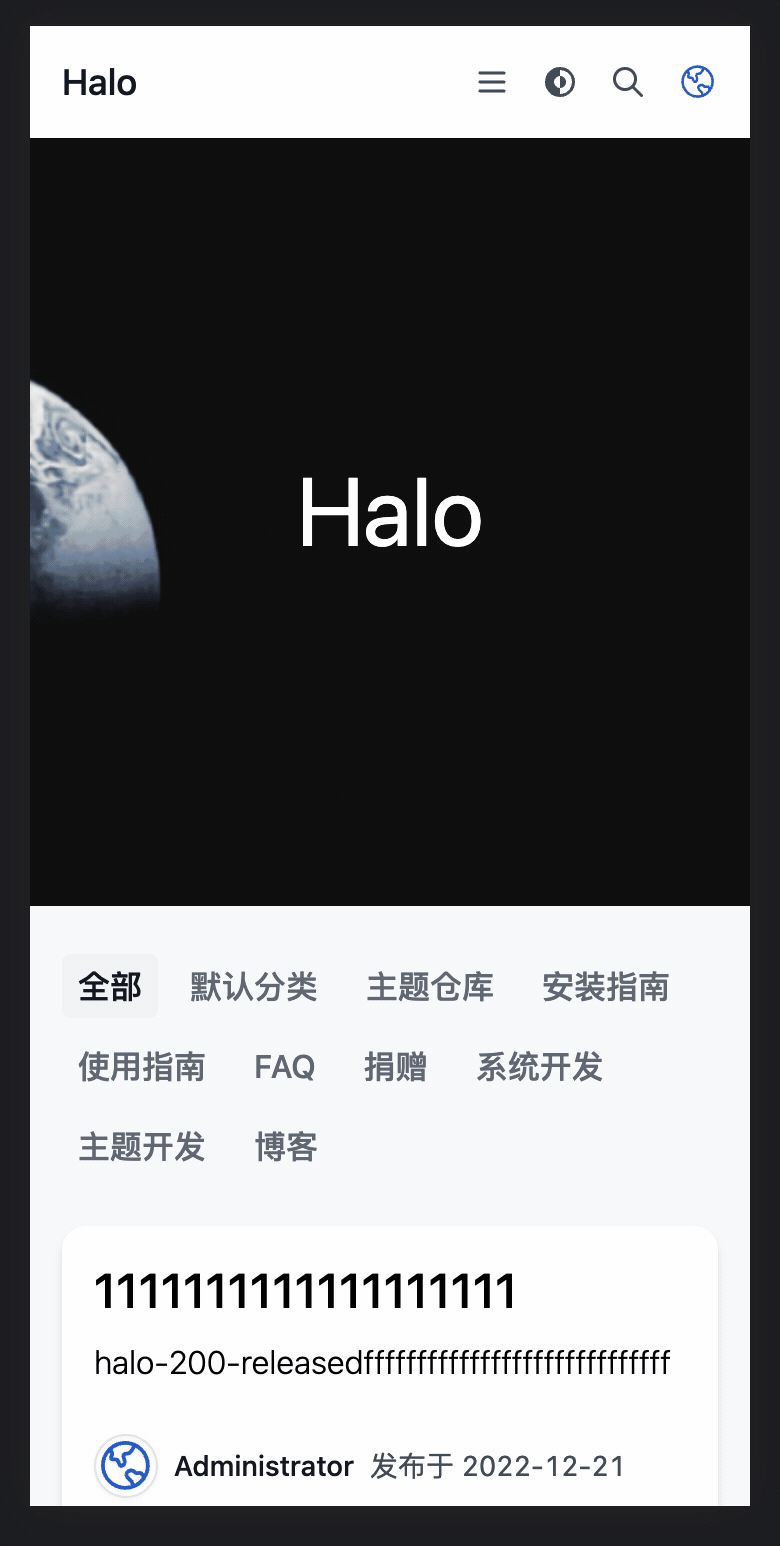Go to the Halo home logo
Screen dimensions: 780x1546
(x=99, y=82)
